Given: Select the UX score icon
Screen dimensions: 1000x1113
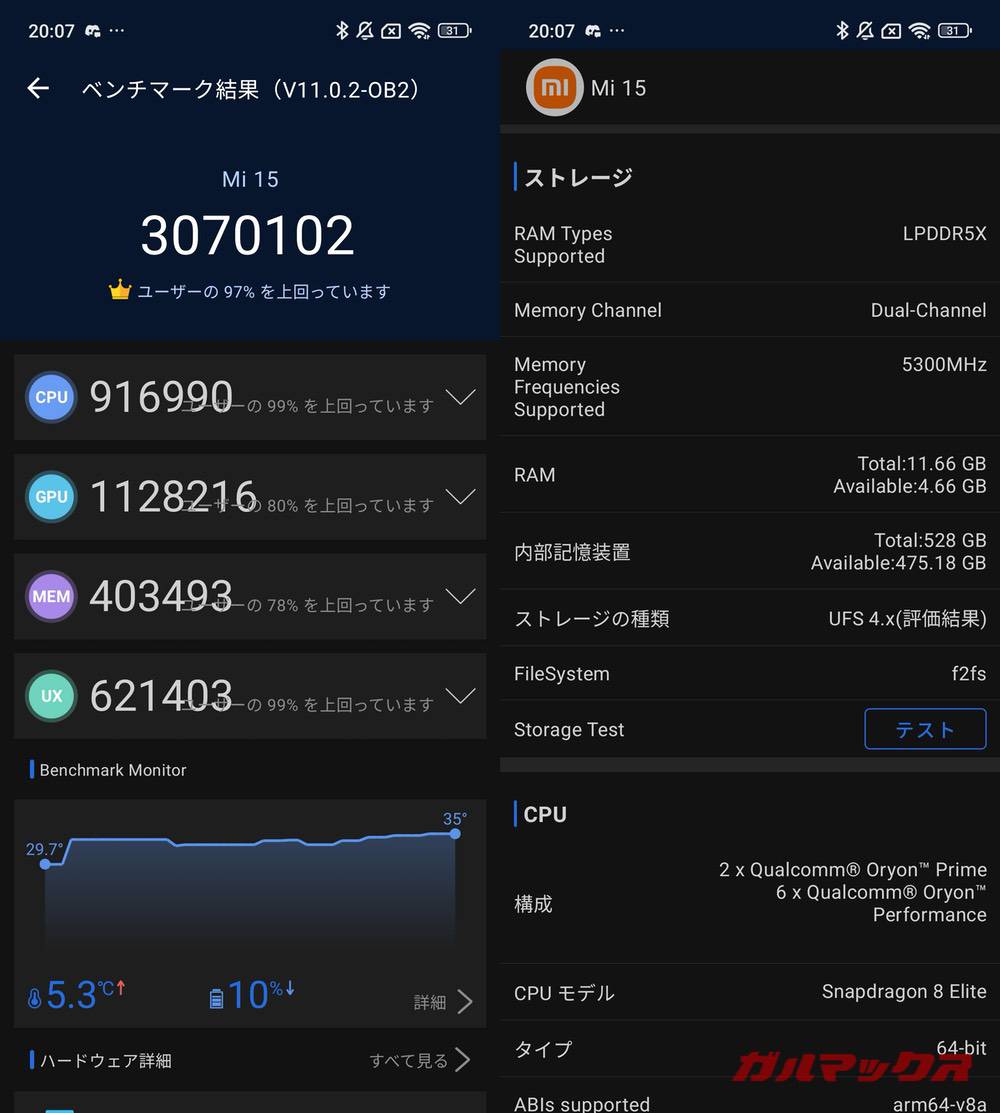Looking at the screenshot, I should coord(51,696).
